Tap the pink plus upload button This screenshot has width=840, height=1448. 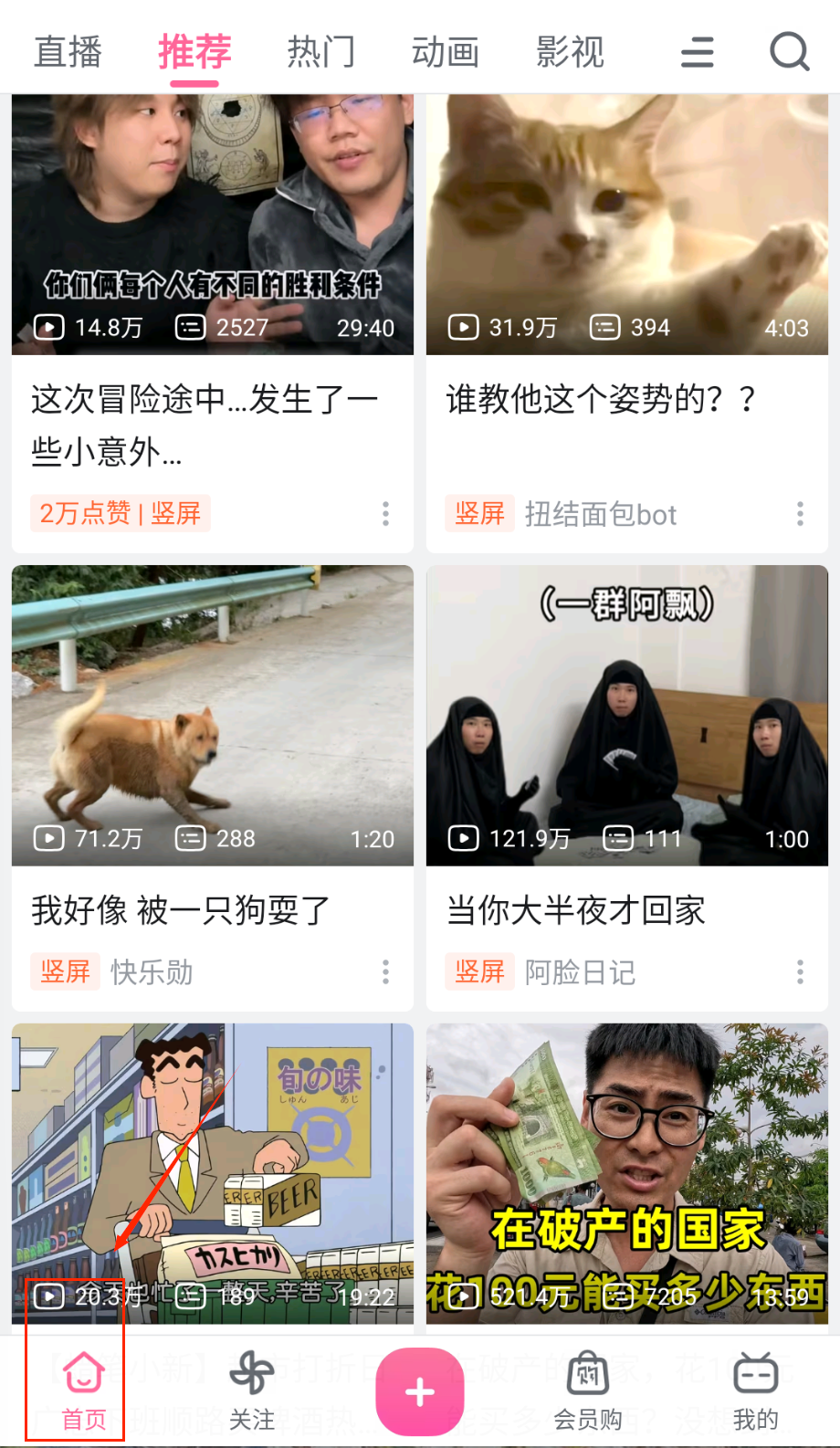click(420, 1391)
